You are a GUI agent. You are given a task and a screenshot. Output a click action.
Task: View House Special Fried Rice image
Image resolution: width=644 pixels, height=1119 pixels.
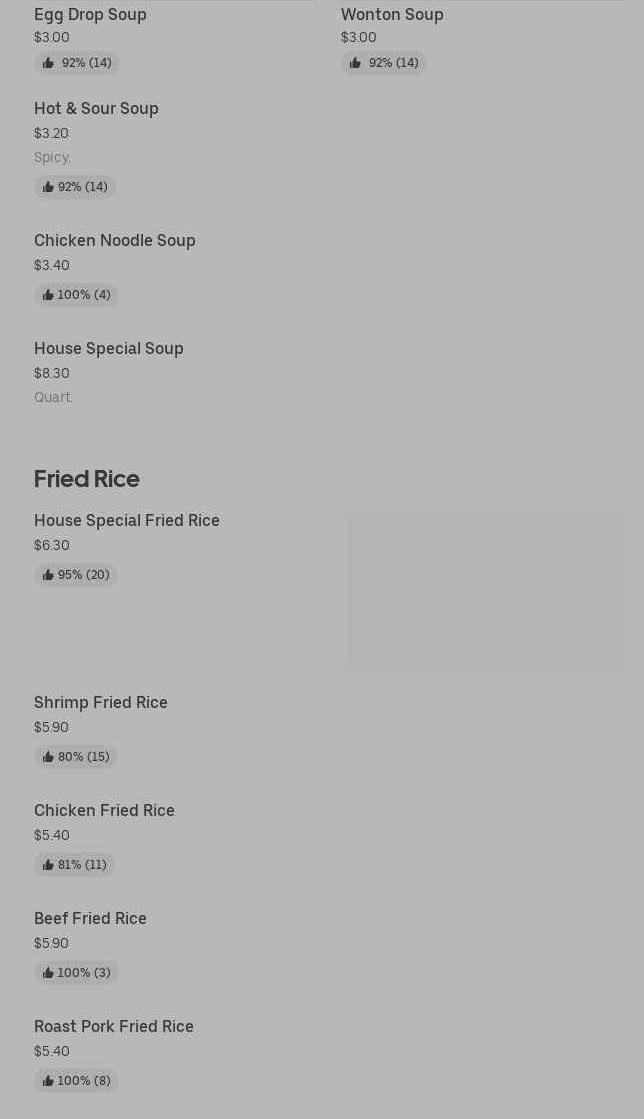(485, 589)
